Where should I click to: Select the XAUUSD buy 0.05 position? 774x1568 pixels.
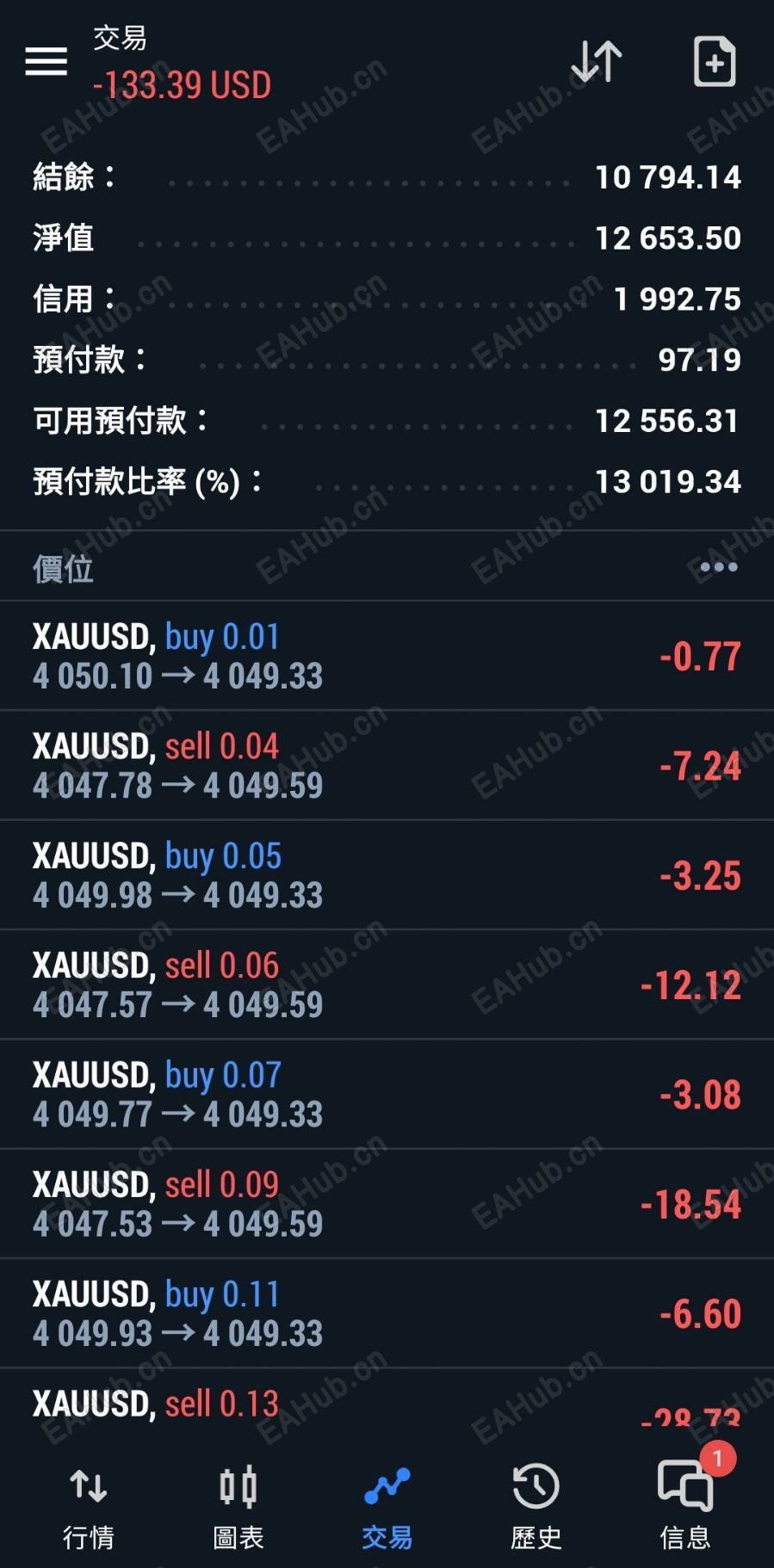tap(387, 874)
